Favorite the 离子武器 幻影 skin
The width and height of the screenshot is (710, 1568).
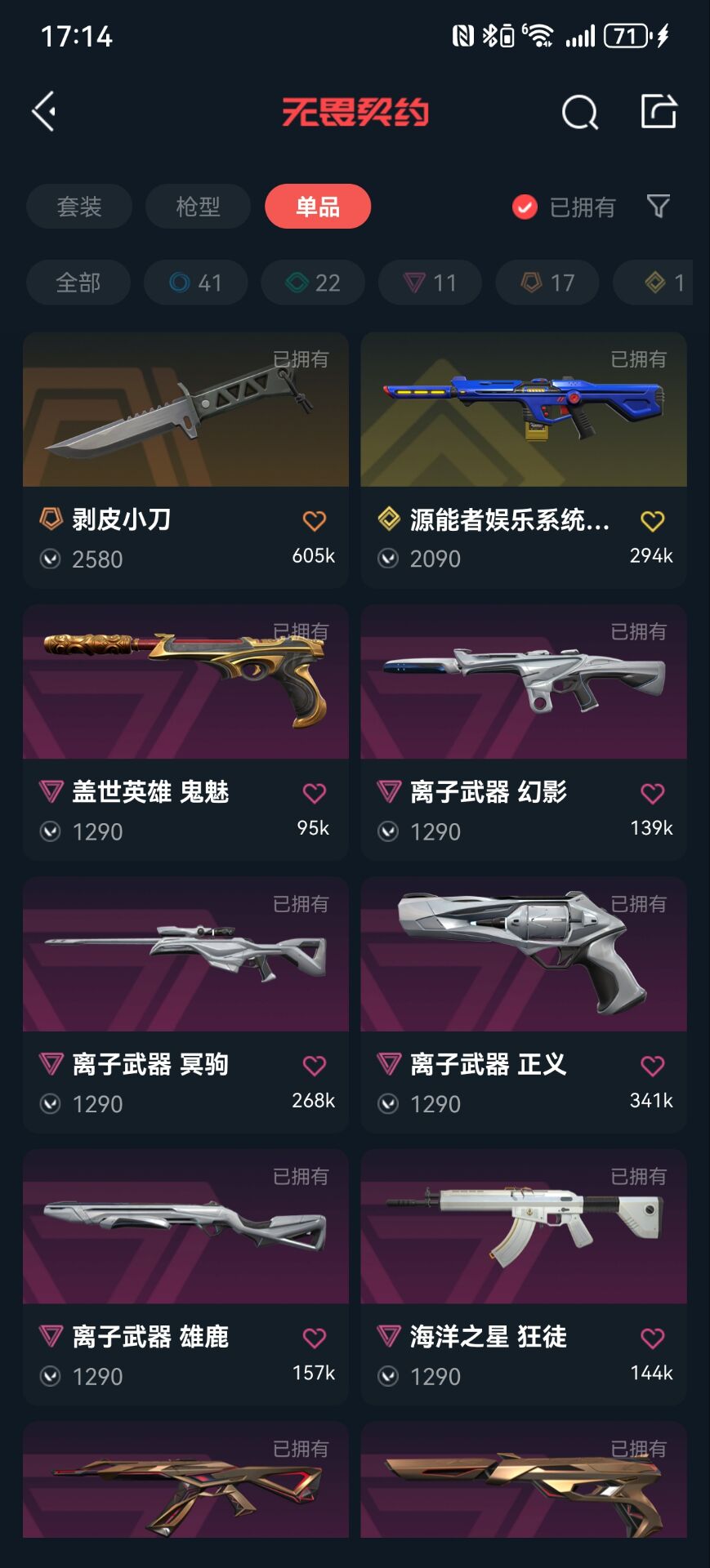point(652,793)
